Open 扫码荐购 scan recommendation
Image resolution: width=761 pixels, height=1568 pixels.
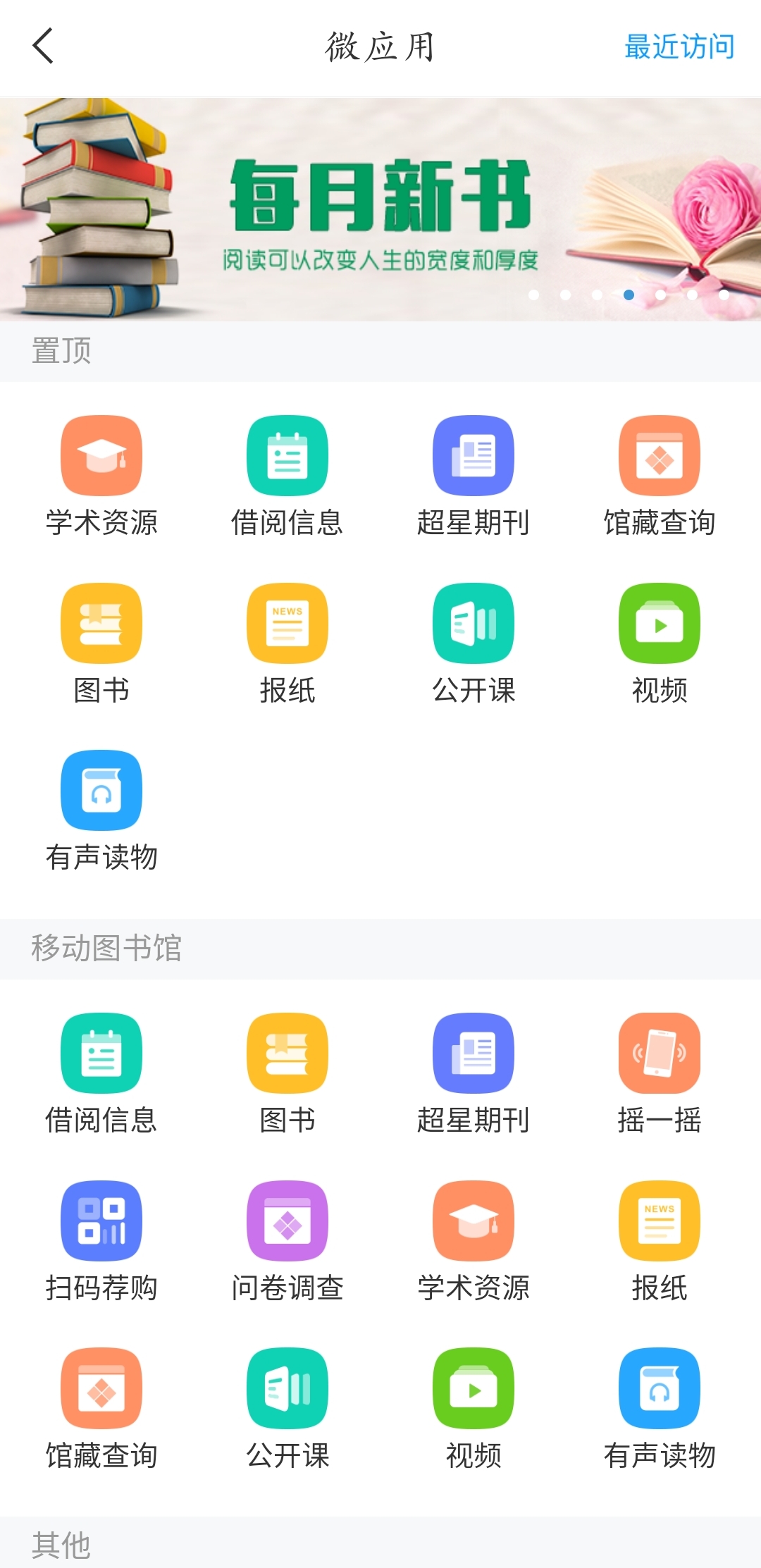tap(101, 1221)
